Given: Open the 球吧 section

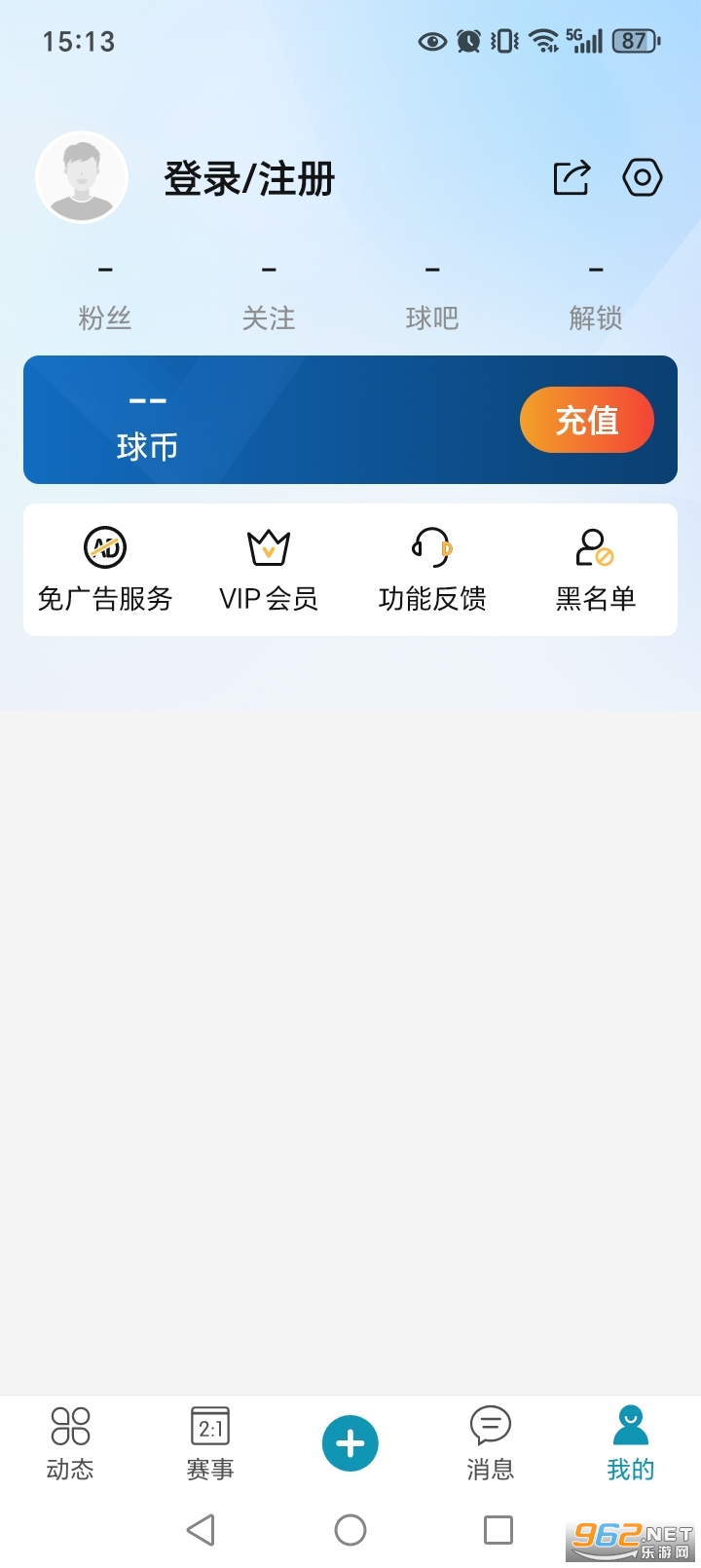Looking at the screenshot, I should tap(432, 292).
